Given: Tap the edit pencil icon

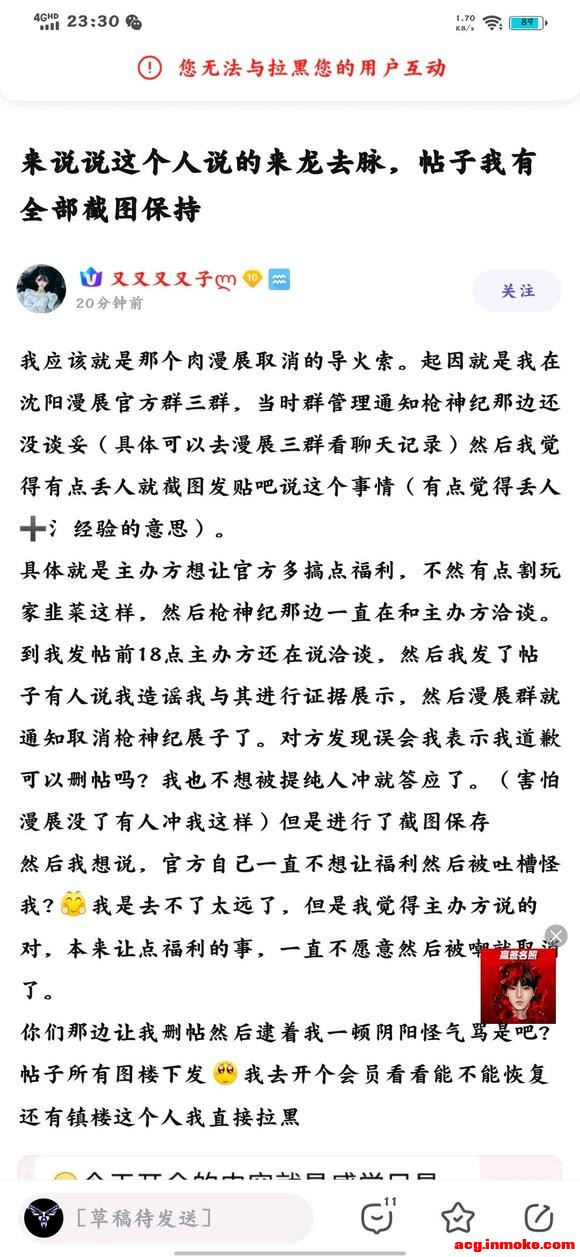Looking at the screenshot, I should (538, 1217).
